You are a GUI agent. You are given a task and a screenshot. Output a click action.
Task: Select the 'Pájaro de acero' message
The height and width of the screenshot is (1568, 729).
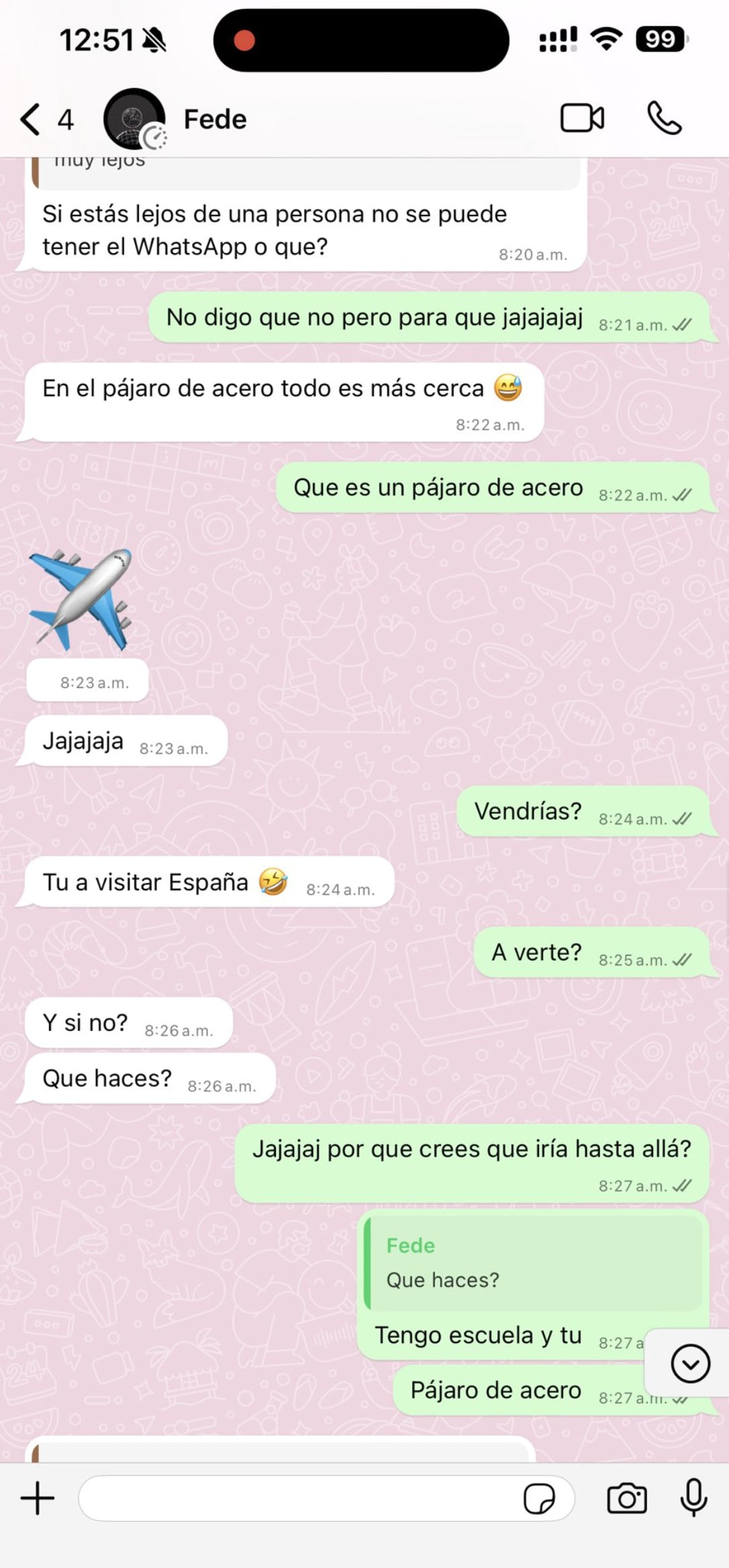494,1390
